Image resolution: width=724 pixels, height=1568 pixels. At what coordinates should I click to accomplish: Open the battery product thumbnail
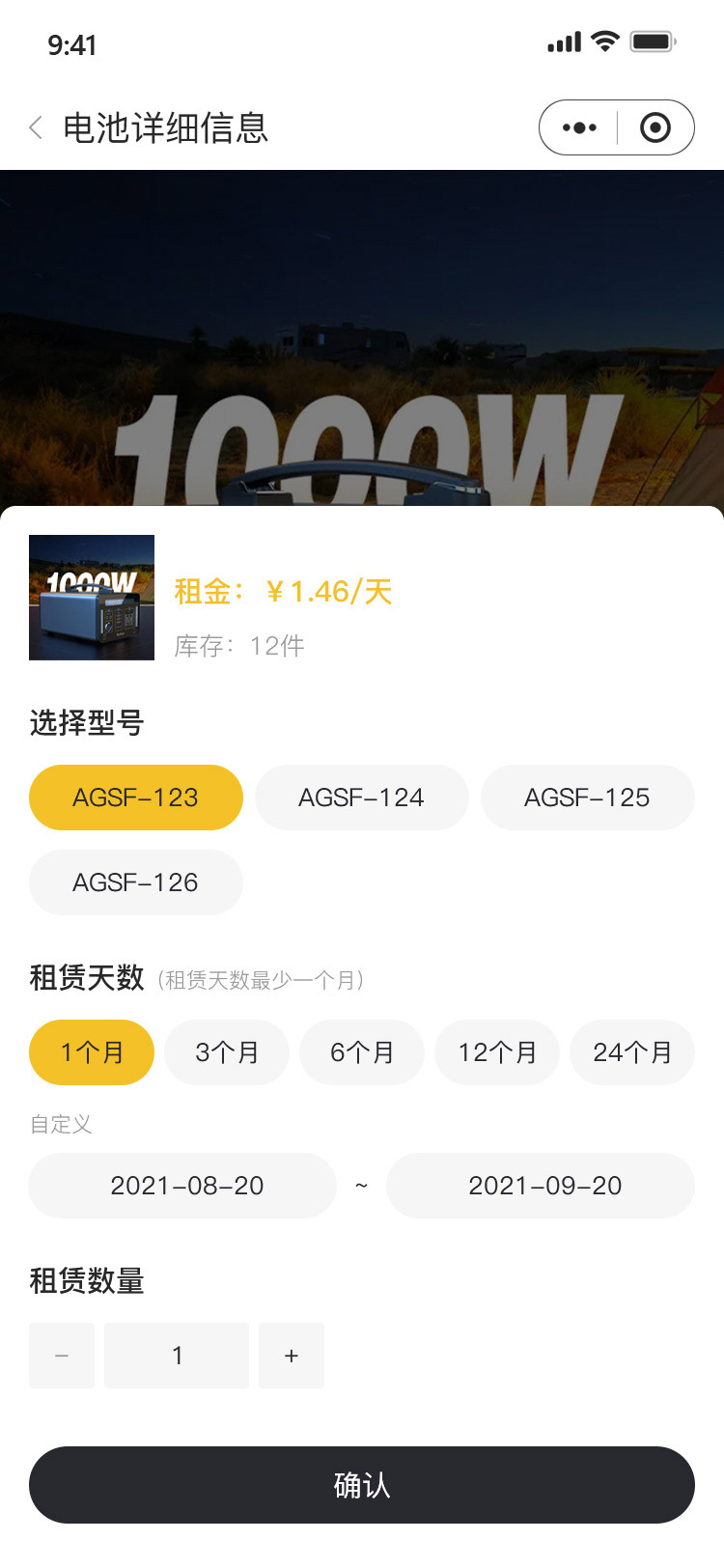coord(92,598)
